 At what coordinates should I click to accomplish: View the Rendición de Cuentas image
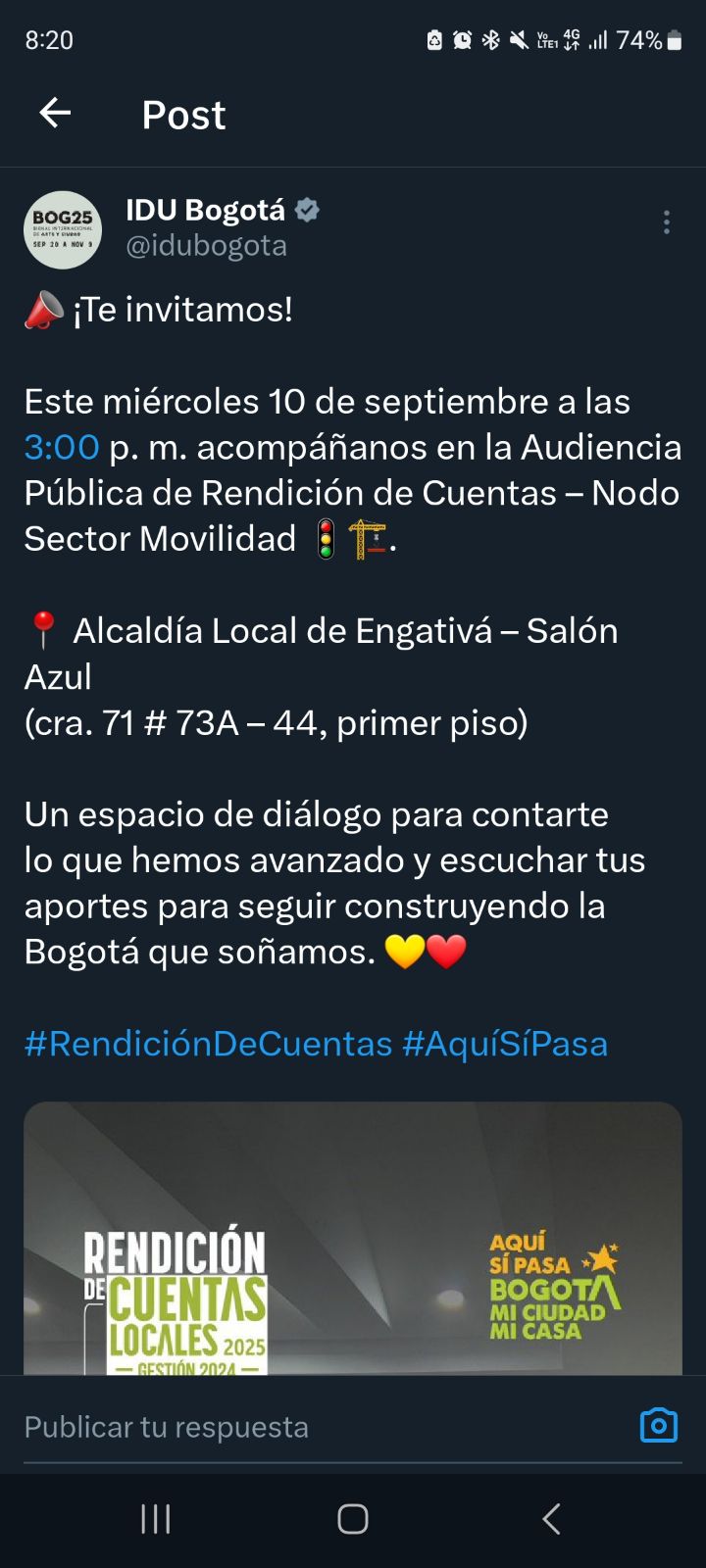[353, 1240]
